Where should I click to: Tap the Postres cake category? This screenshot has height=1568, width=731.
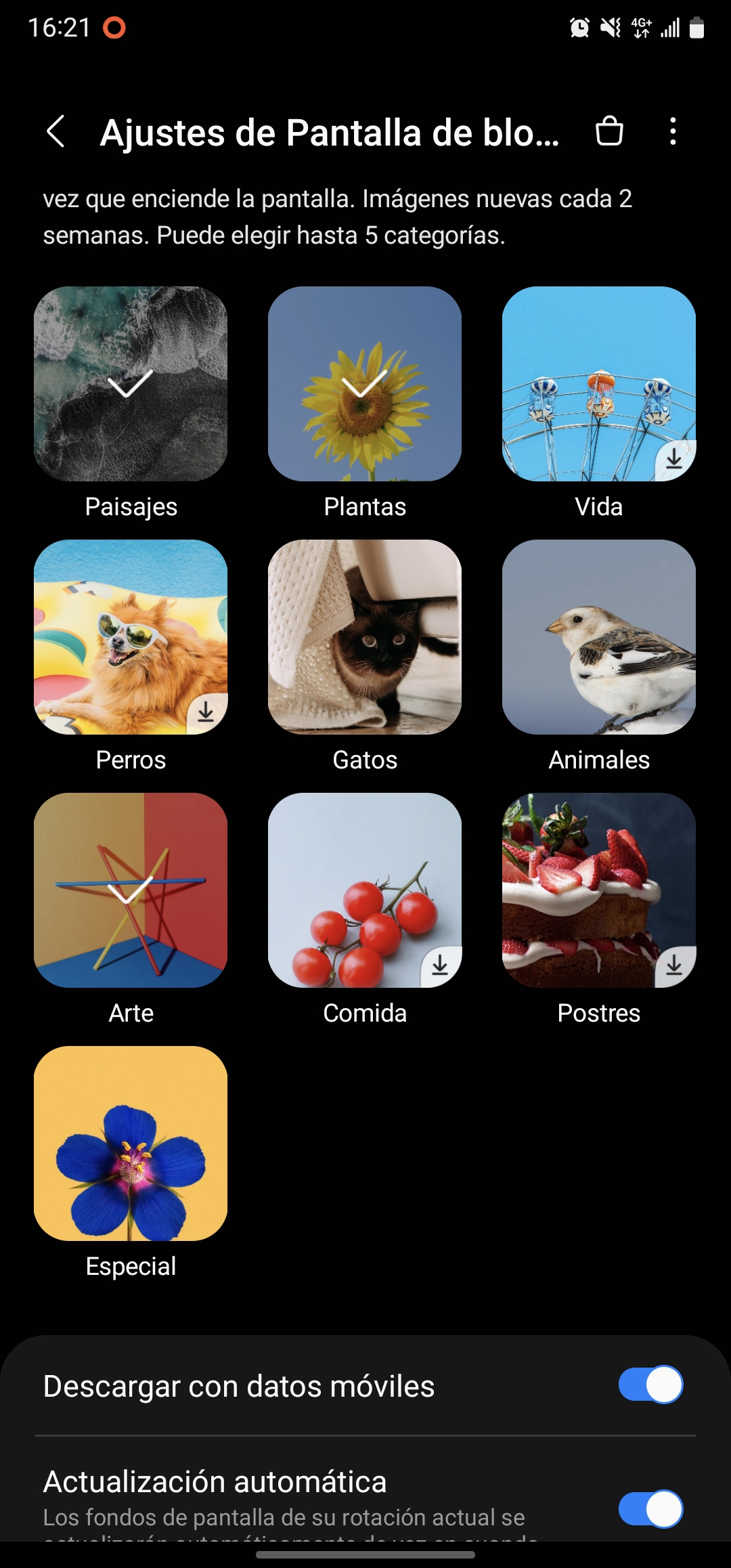[x=599, y=890]
